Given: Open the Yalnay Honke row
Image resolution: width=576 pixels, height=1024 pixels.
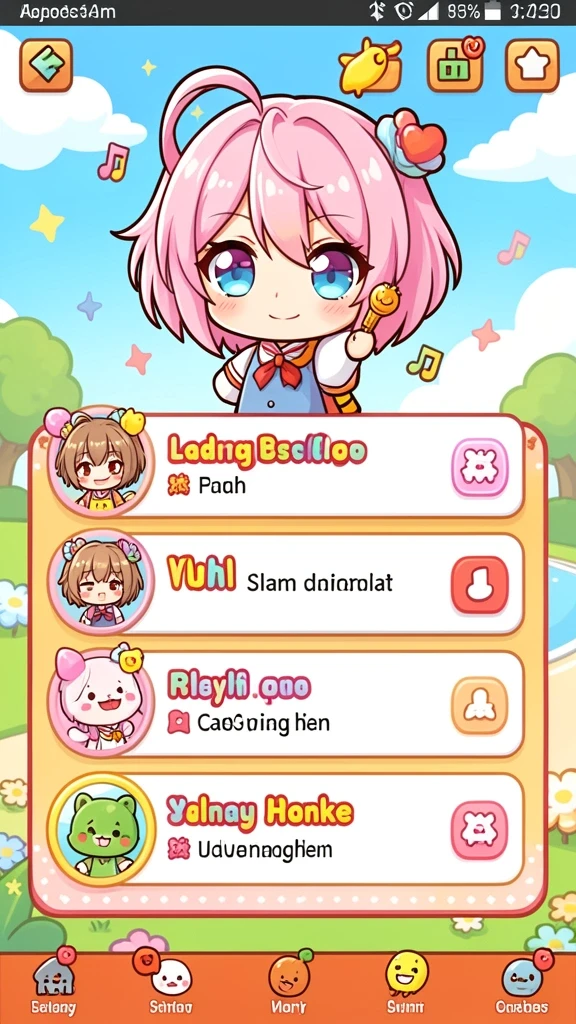Looking at the screenshot, I should 285,829.
